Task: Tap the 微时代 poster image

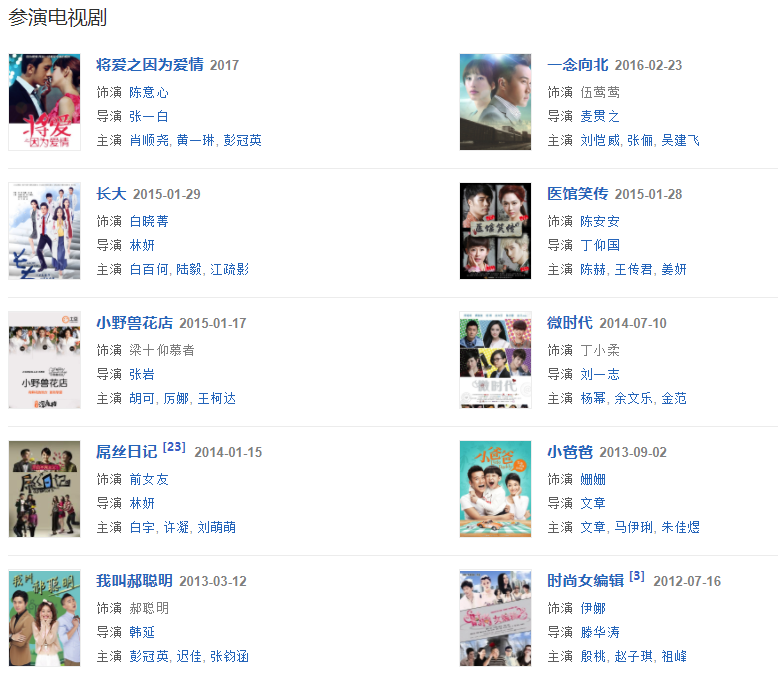Action: (495, 360)
